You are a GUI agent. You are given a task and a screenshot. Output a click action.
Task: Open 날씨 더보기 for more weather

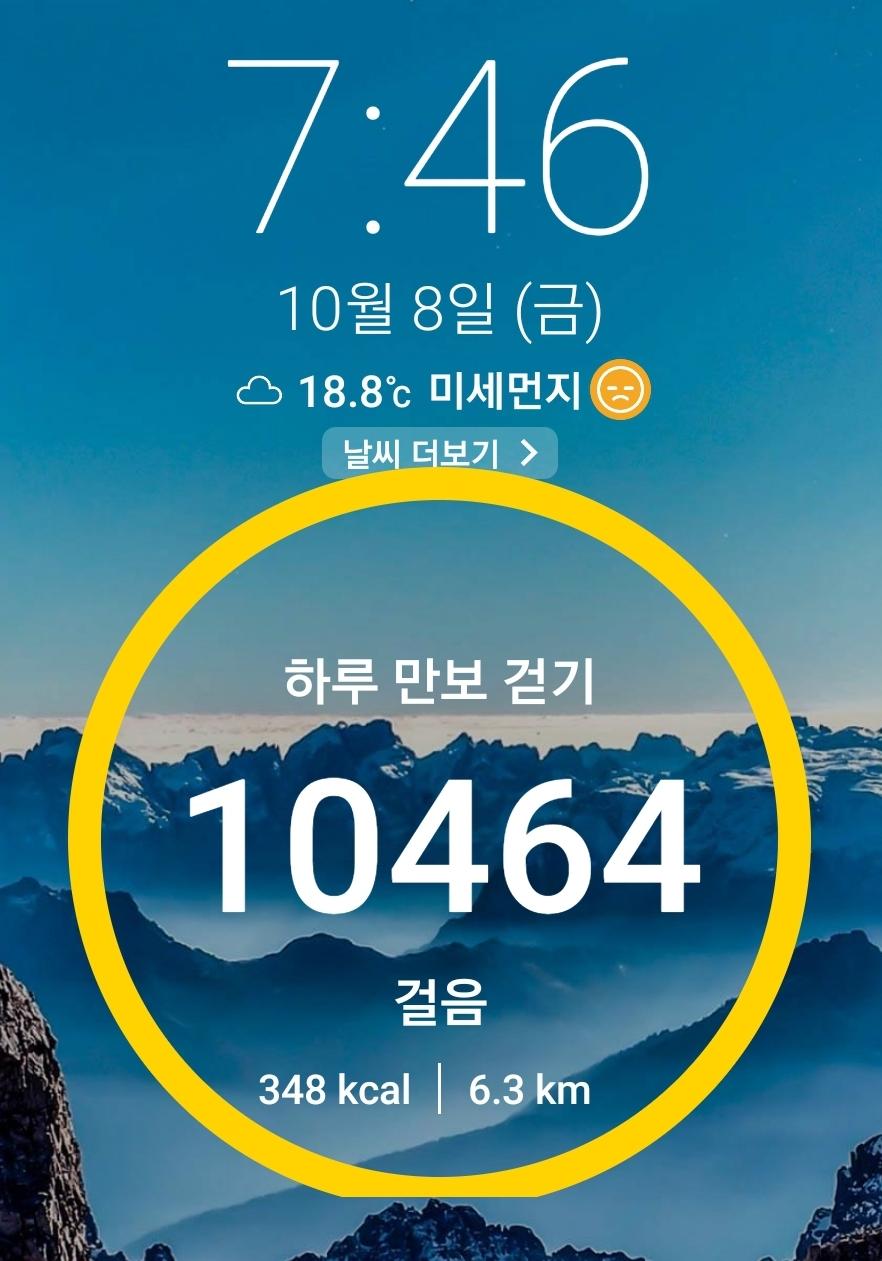coord(439,453)
